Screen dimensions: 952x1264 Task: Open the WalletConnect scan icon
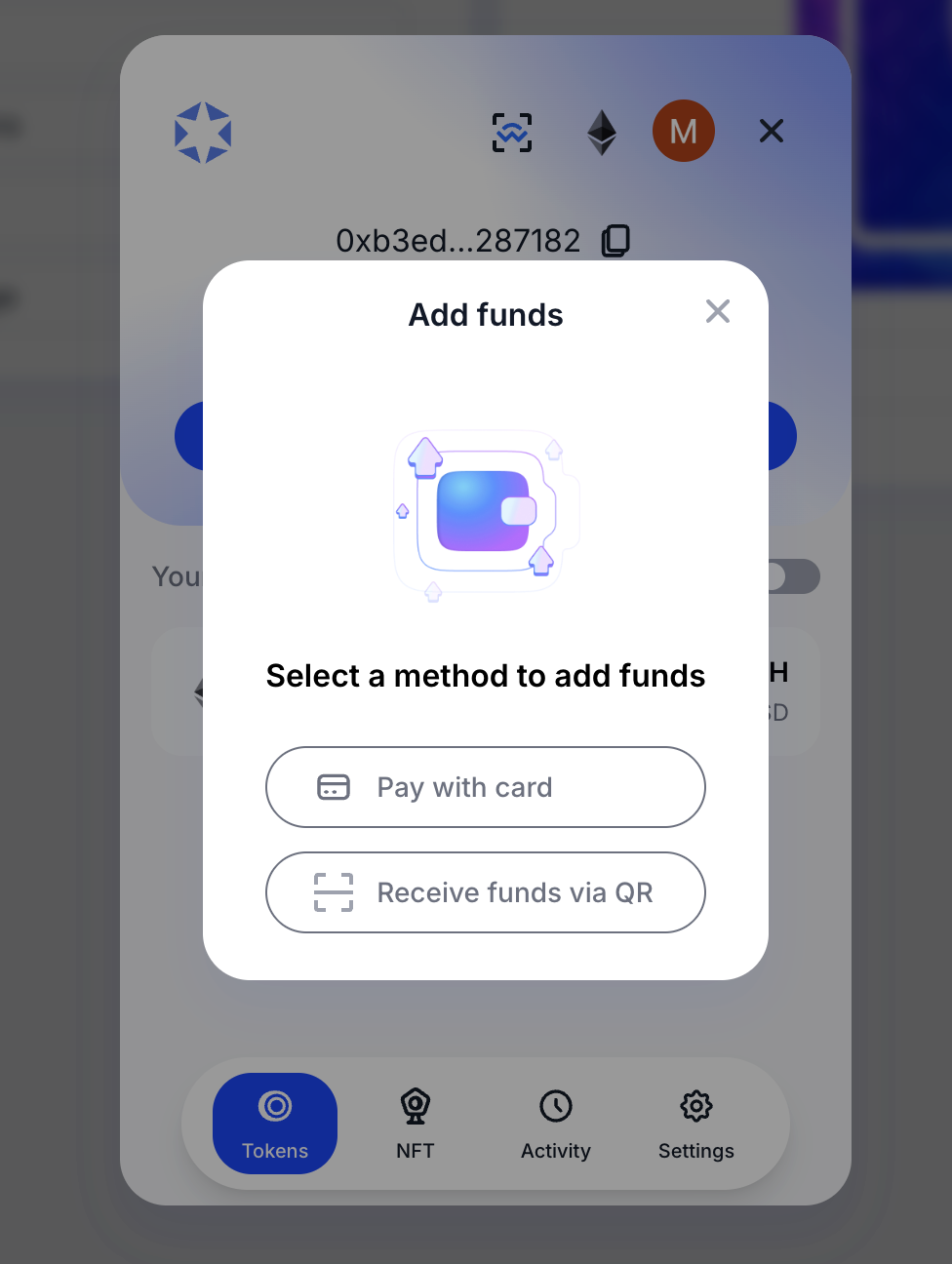512,133
